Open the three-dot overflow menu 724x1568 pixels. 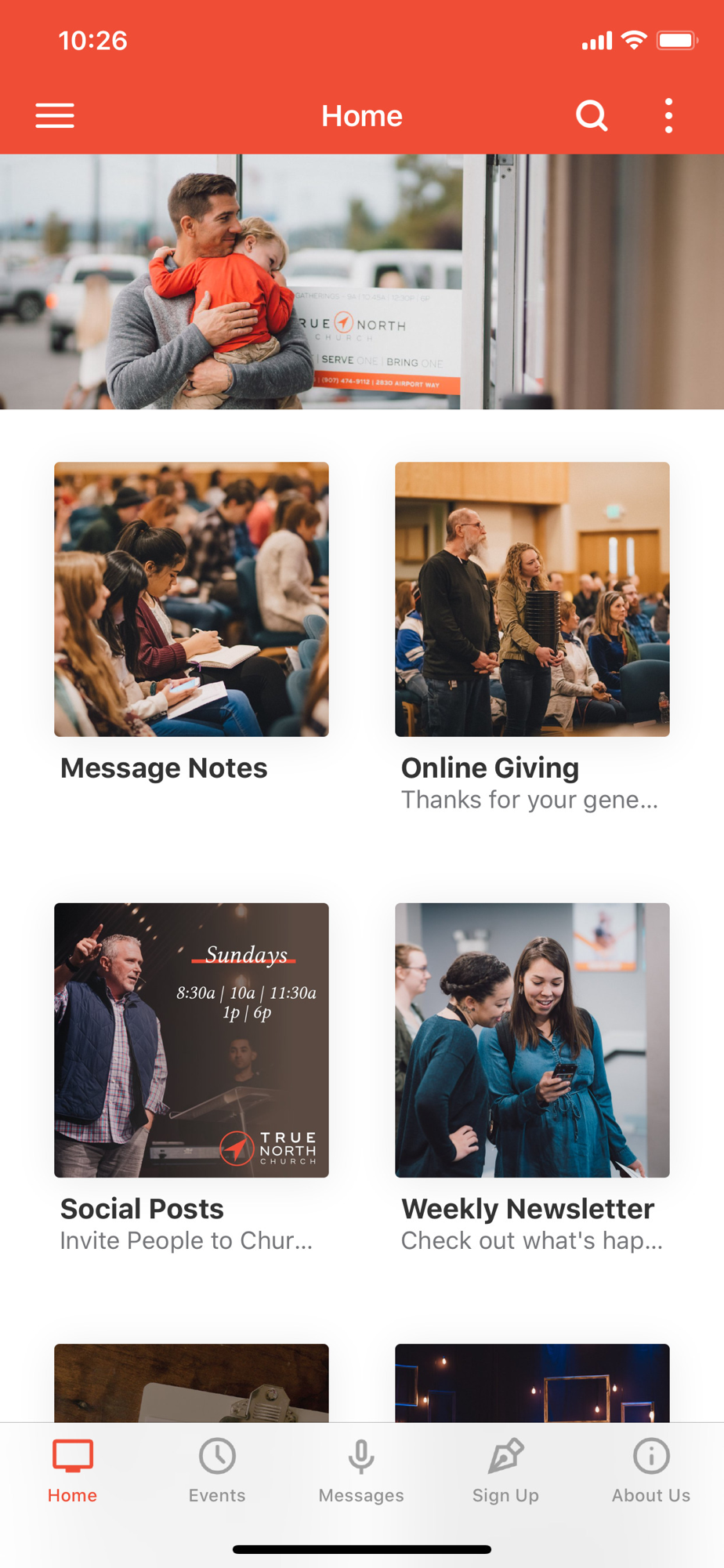point(668,116)
